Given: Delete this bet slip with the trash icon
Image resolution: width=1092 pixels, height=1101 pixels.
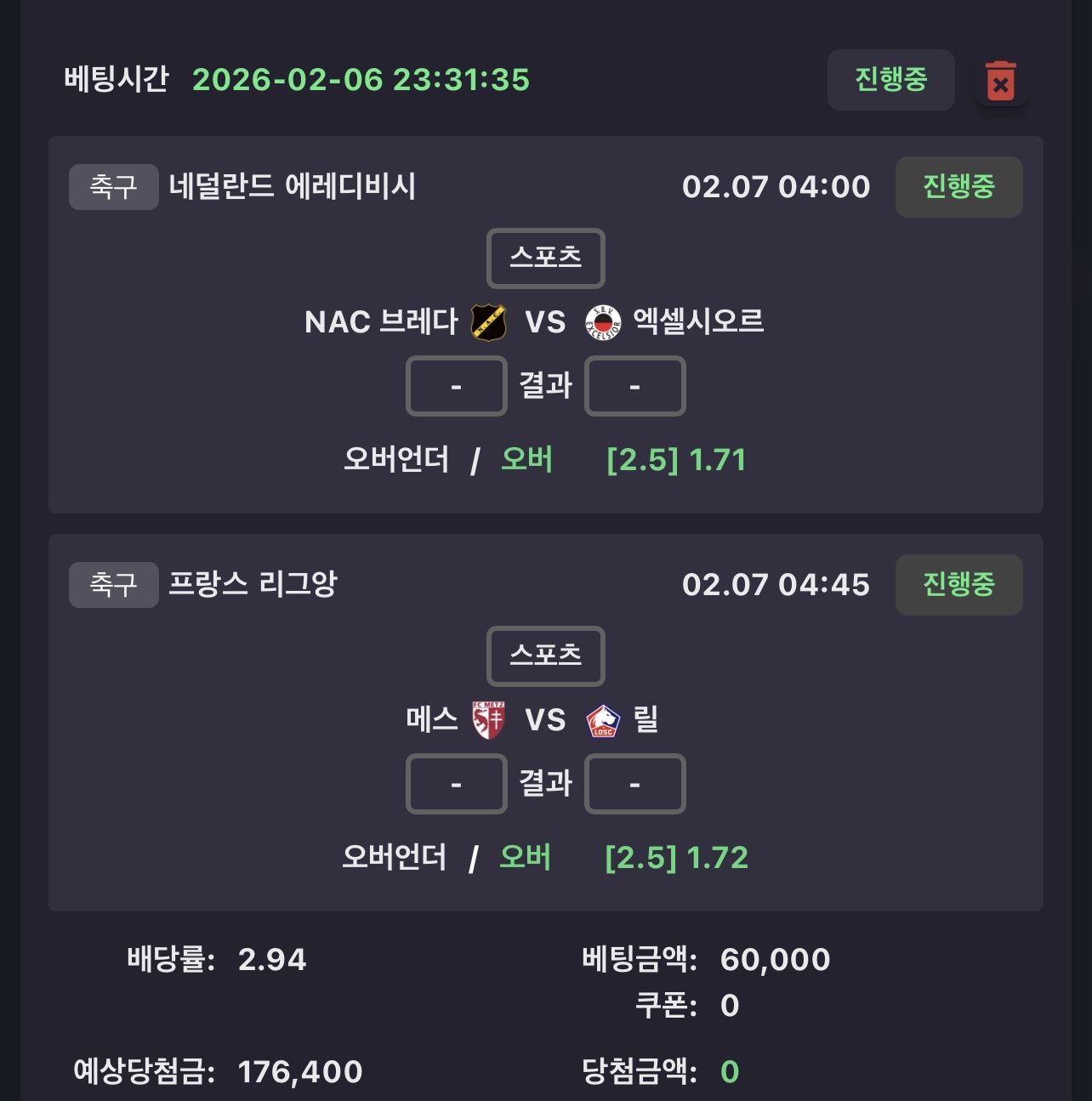Looking at the screenshot, I should tap(1001, 82).
